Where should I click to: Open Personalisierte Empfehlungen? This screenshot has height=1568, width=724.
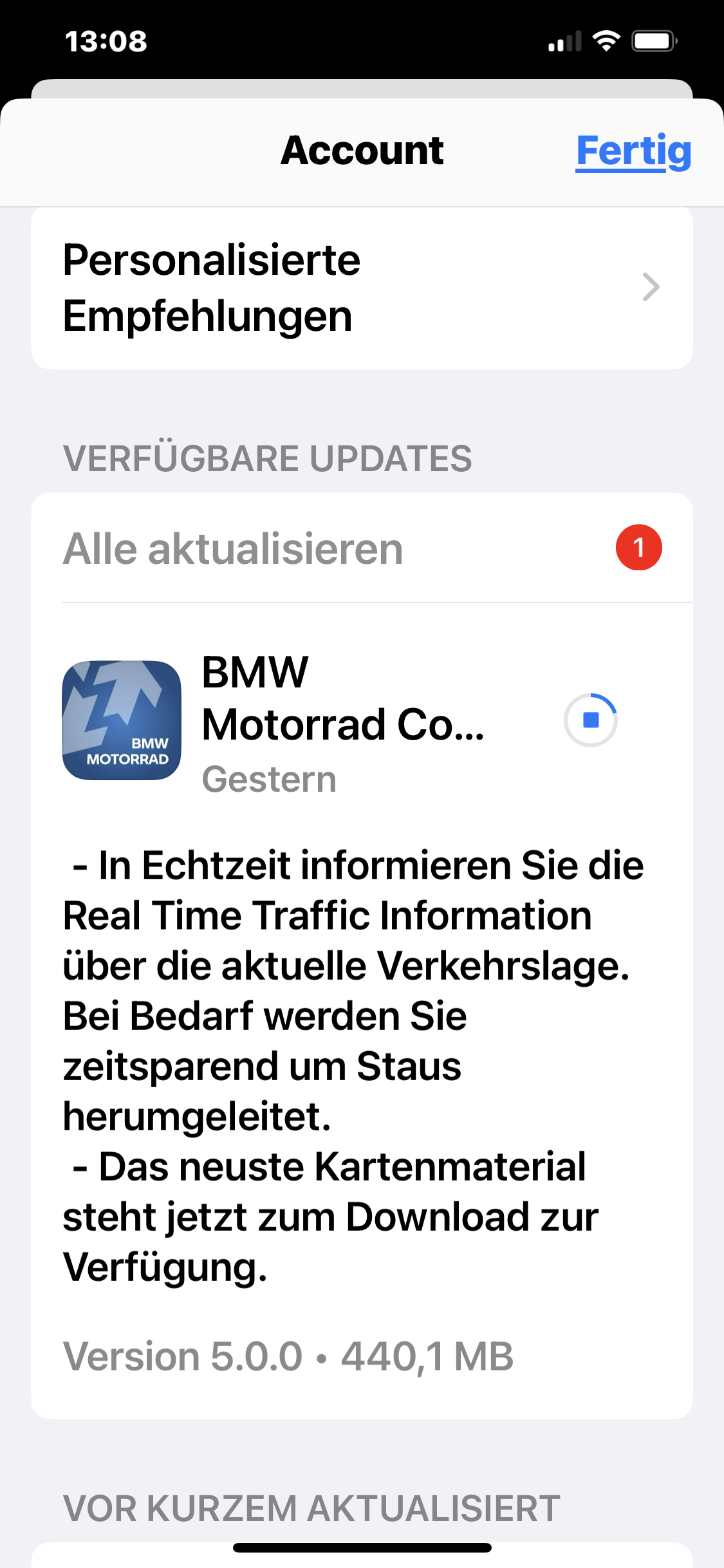pyautogui.click(x=361, y=288)
